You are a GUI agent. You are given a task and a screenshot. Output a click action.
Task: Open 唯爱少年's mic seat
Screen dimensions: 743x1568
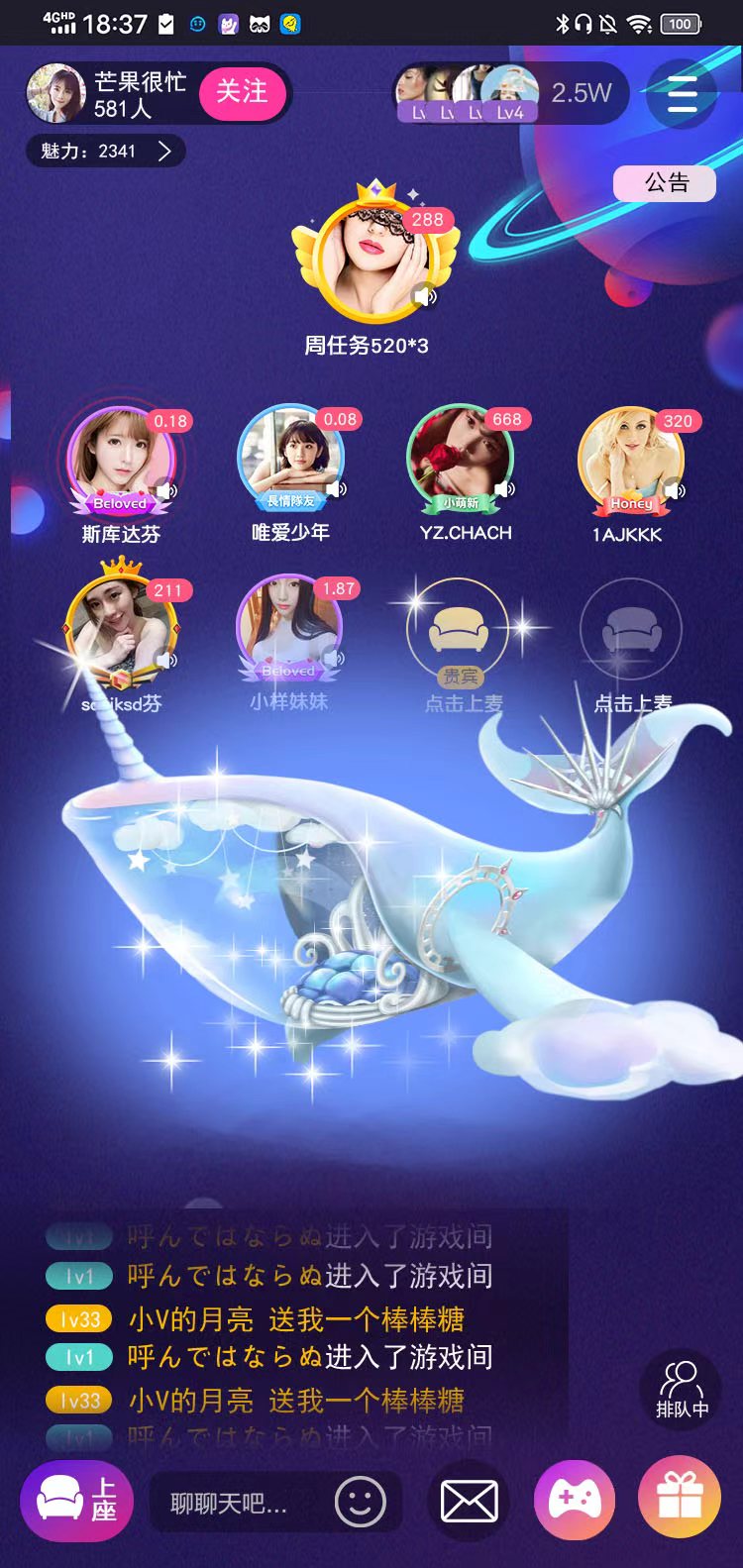point(290,457)
